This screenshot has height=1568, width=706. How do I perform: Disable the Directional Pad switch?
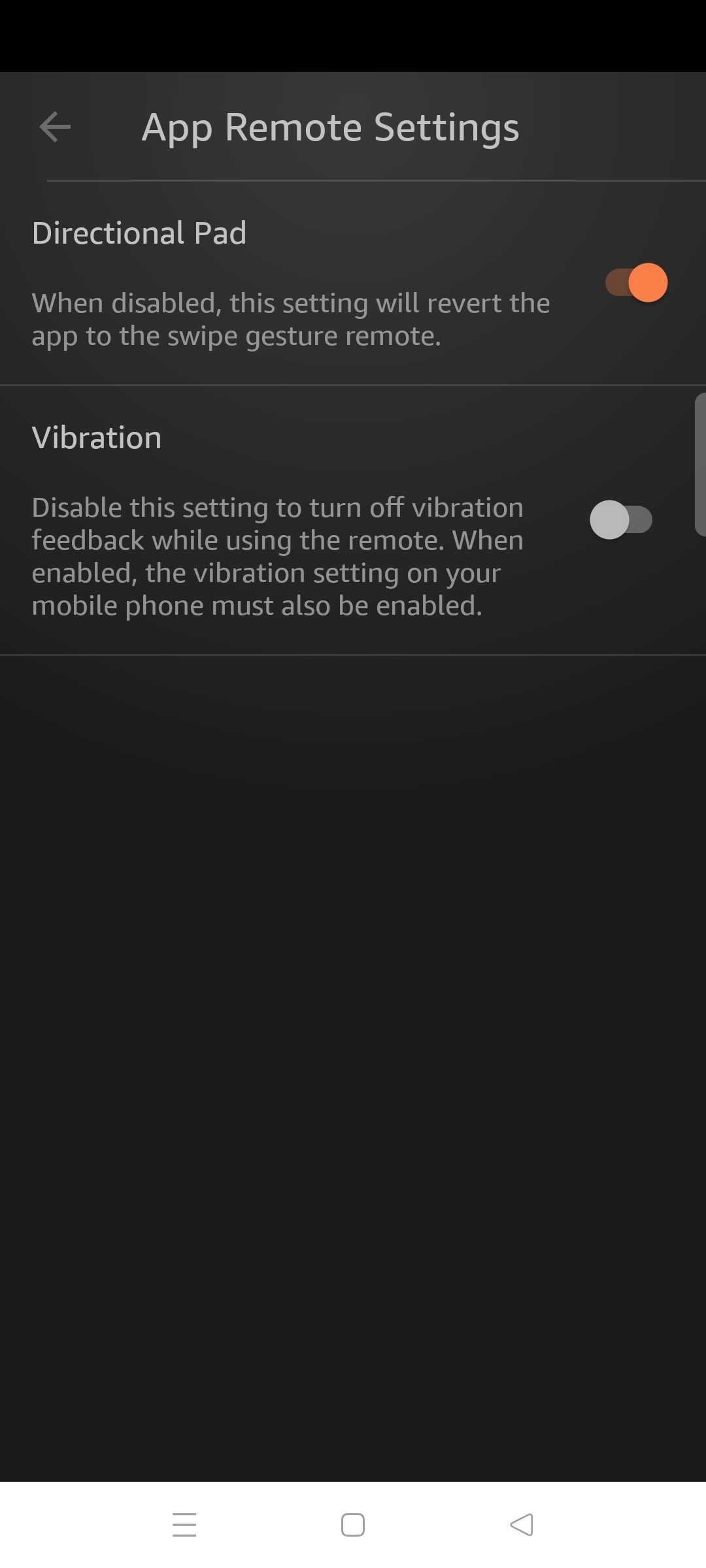[x=636, y=283]
